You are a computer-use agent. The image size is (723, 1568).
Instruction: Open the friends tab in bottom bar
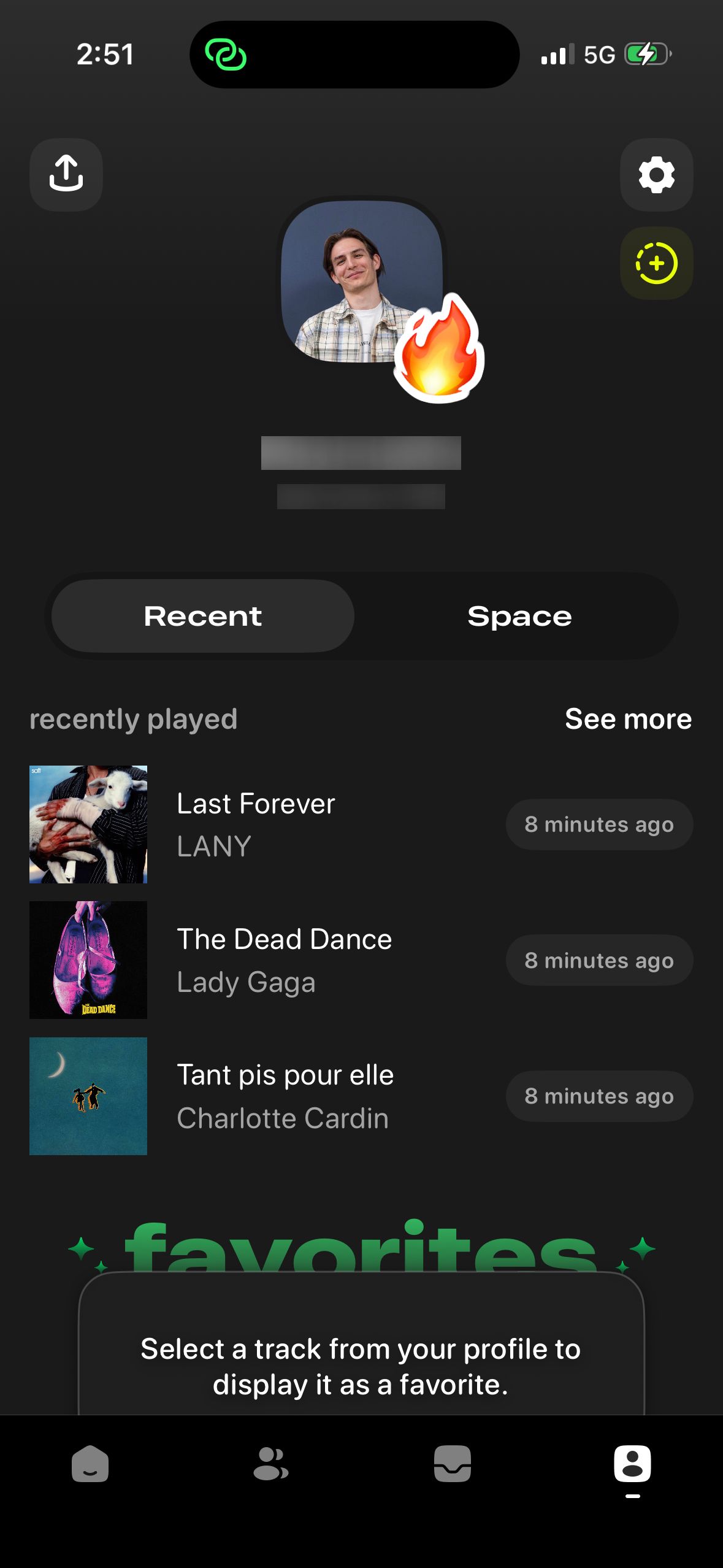tap(270, 1464)
